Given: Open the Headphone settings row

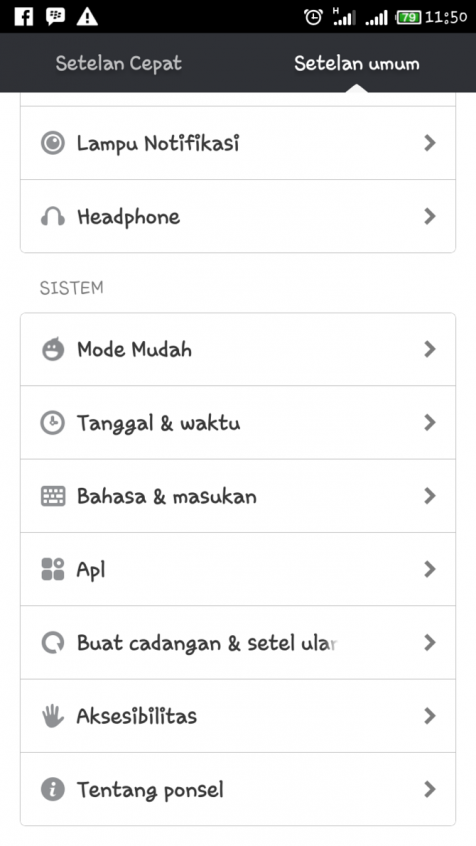Looking at the screenshot, I should click(x=238, y=216).
